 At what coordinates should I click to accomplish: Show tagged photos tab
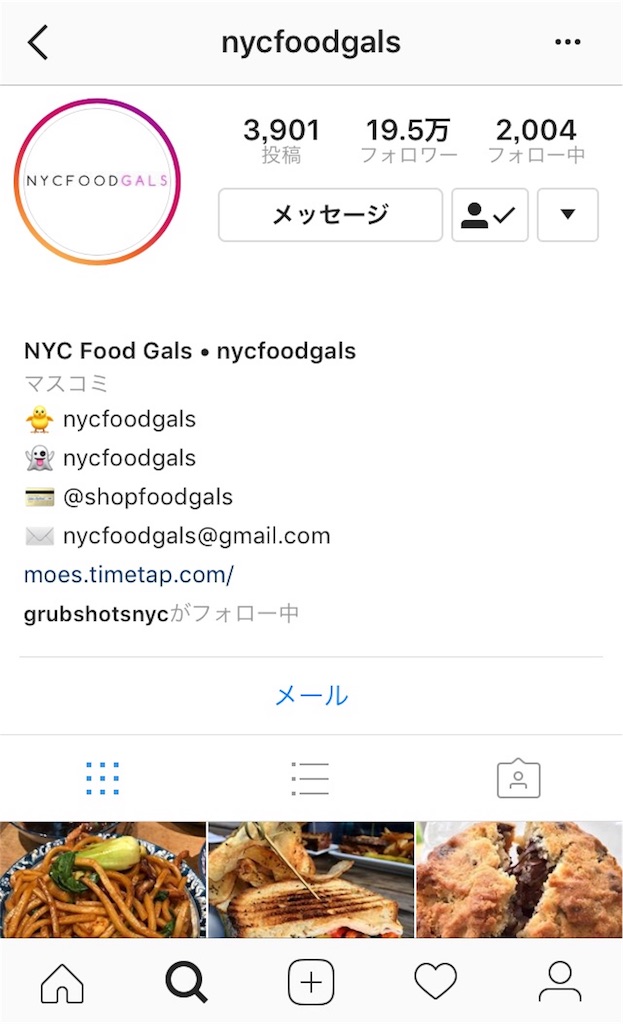518,778
